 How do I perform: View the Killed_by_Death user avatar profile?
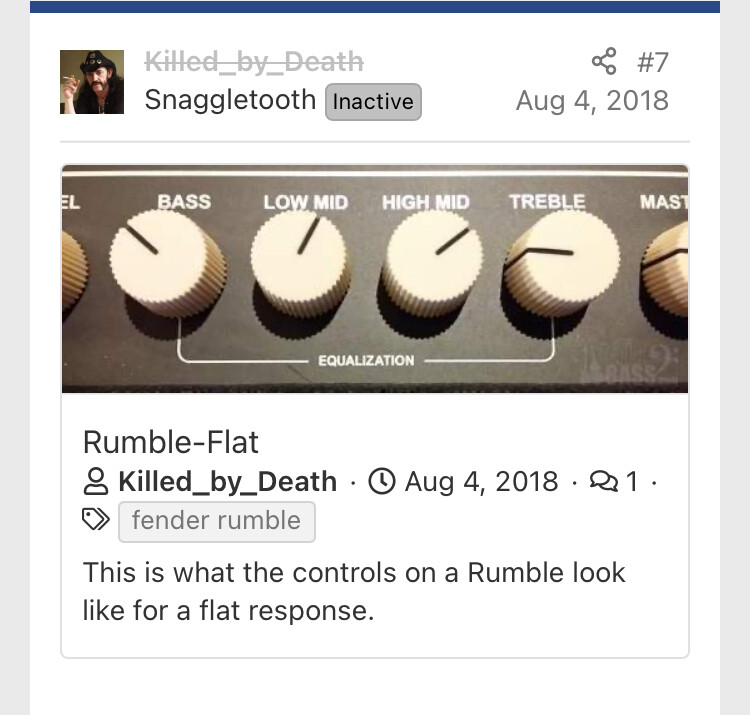click(92, 82)
